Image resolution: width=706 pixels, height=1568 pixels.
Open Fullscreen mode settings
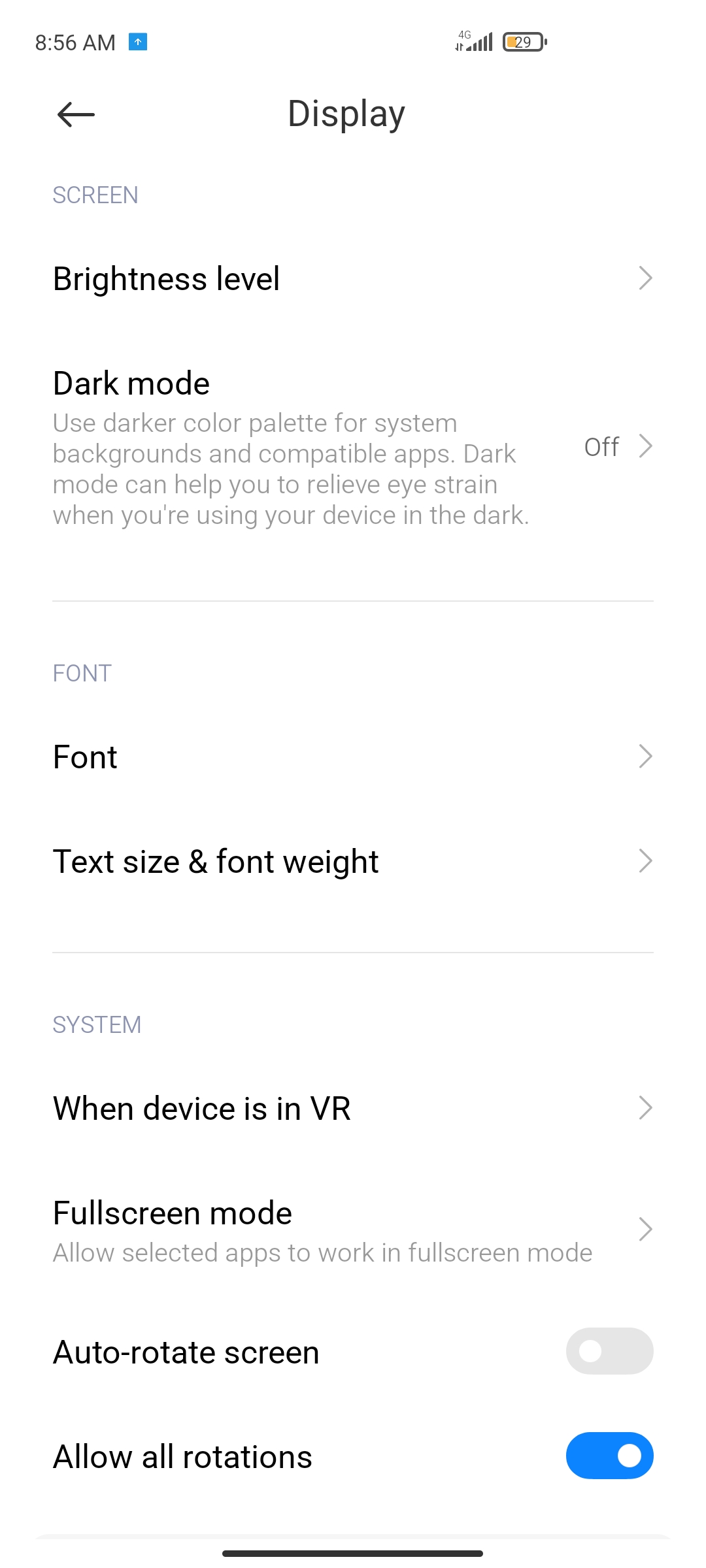(353, 1230)
